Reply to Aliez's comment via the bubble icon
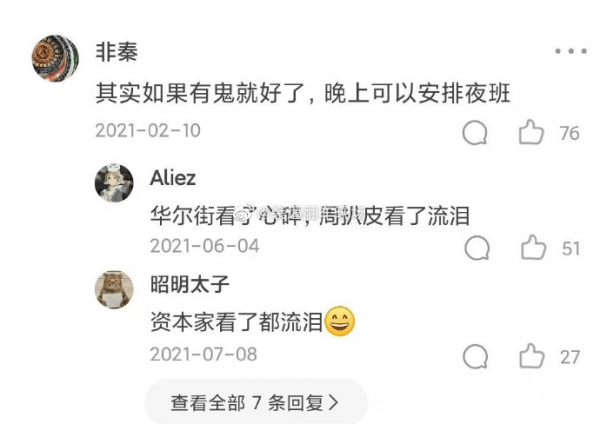The width and height of the screenshot is (600, 424). (477, 247)
